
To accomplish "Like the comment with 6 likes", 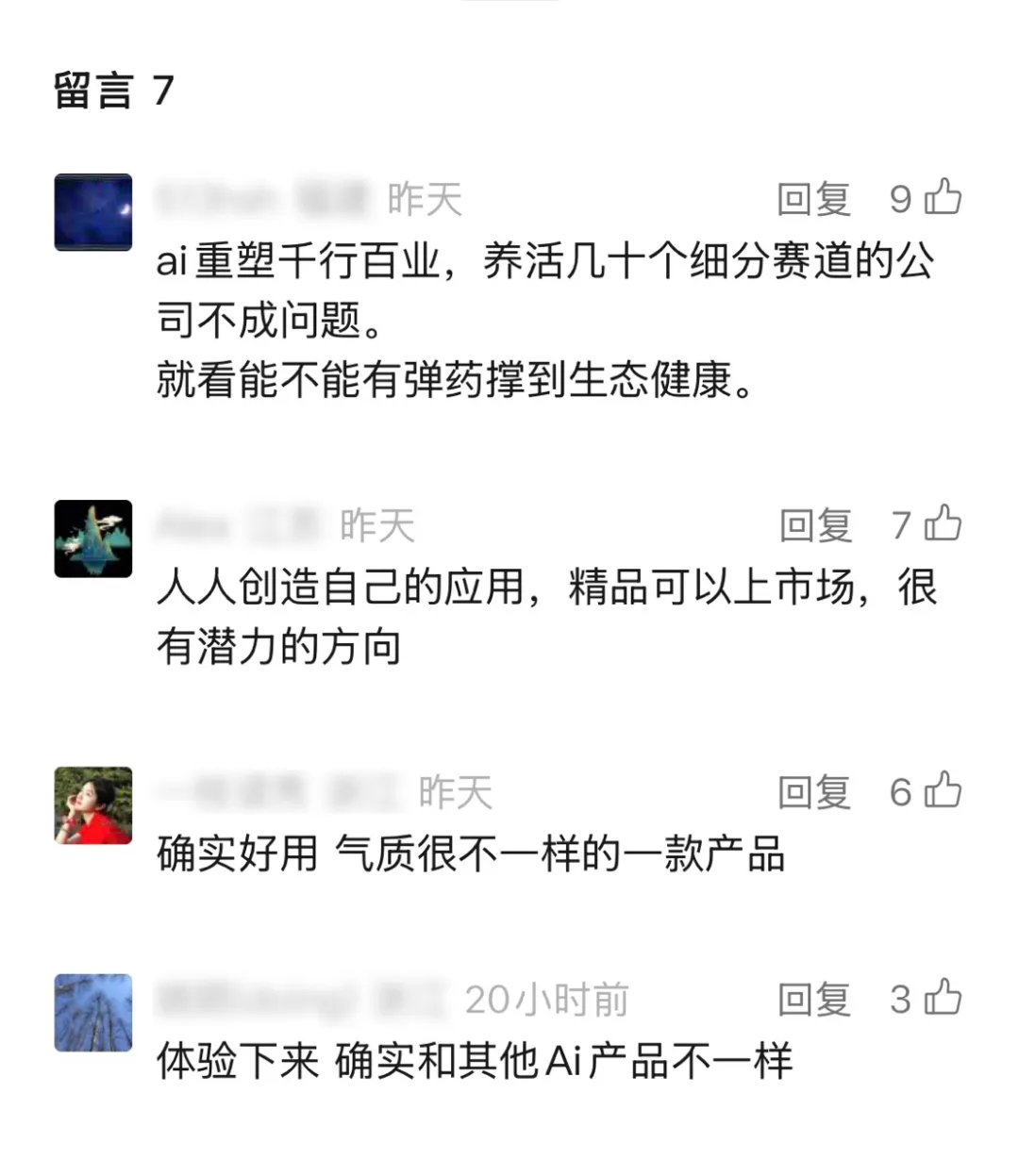I will coord(943,790).
